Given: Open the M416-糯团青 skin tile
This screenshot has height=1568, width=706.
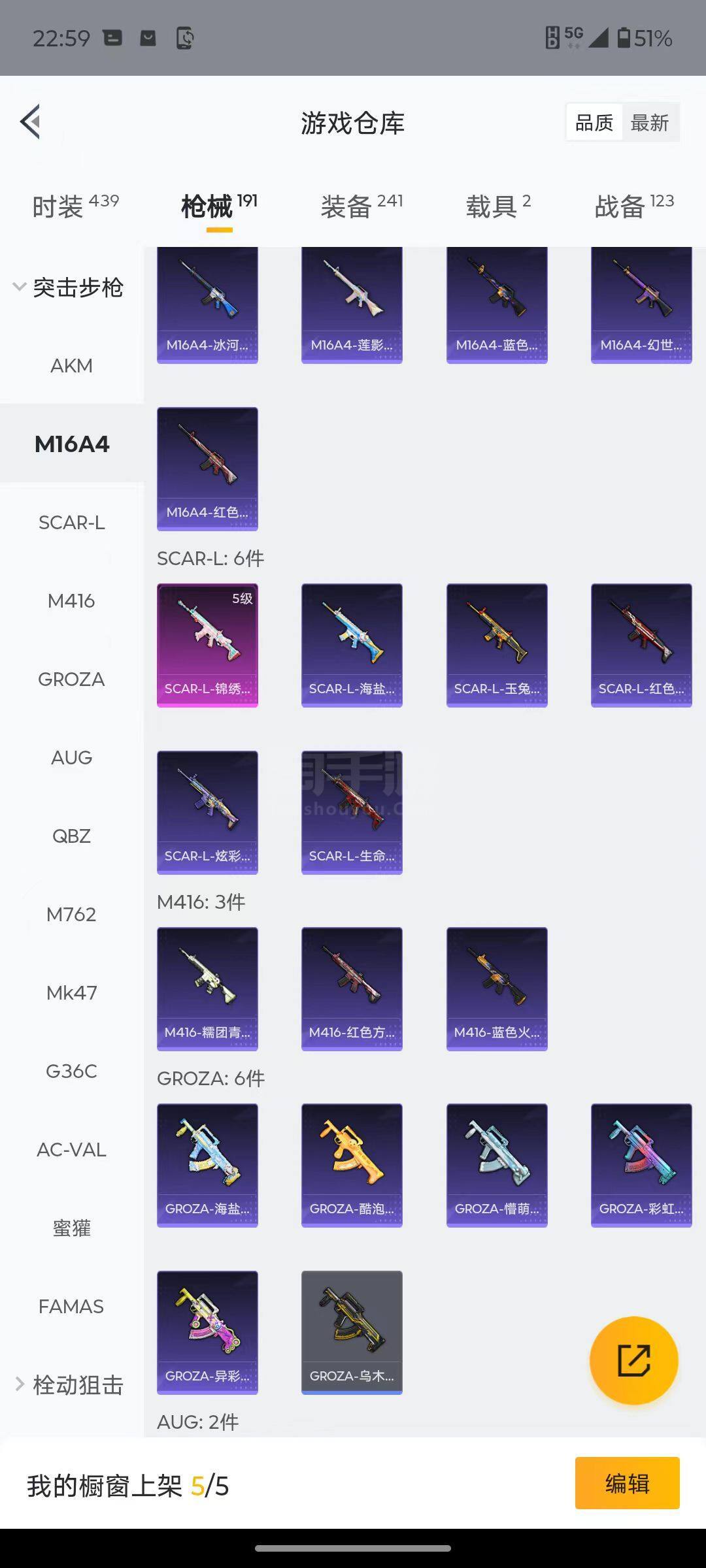Looking at the screenshot, I should tap(207, 988).
